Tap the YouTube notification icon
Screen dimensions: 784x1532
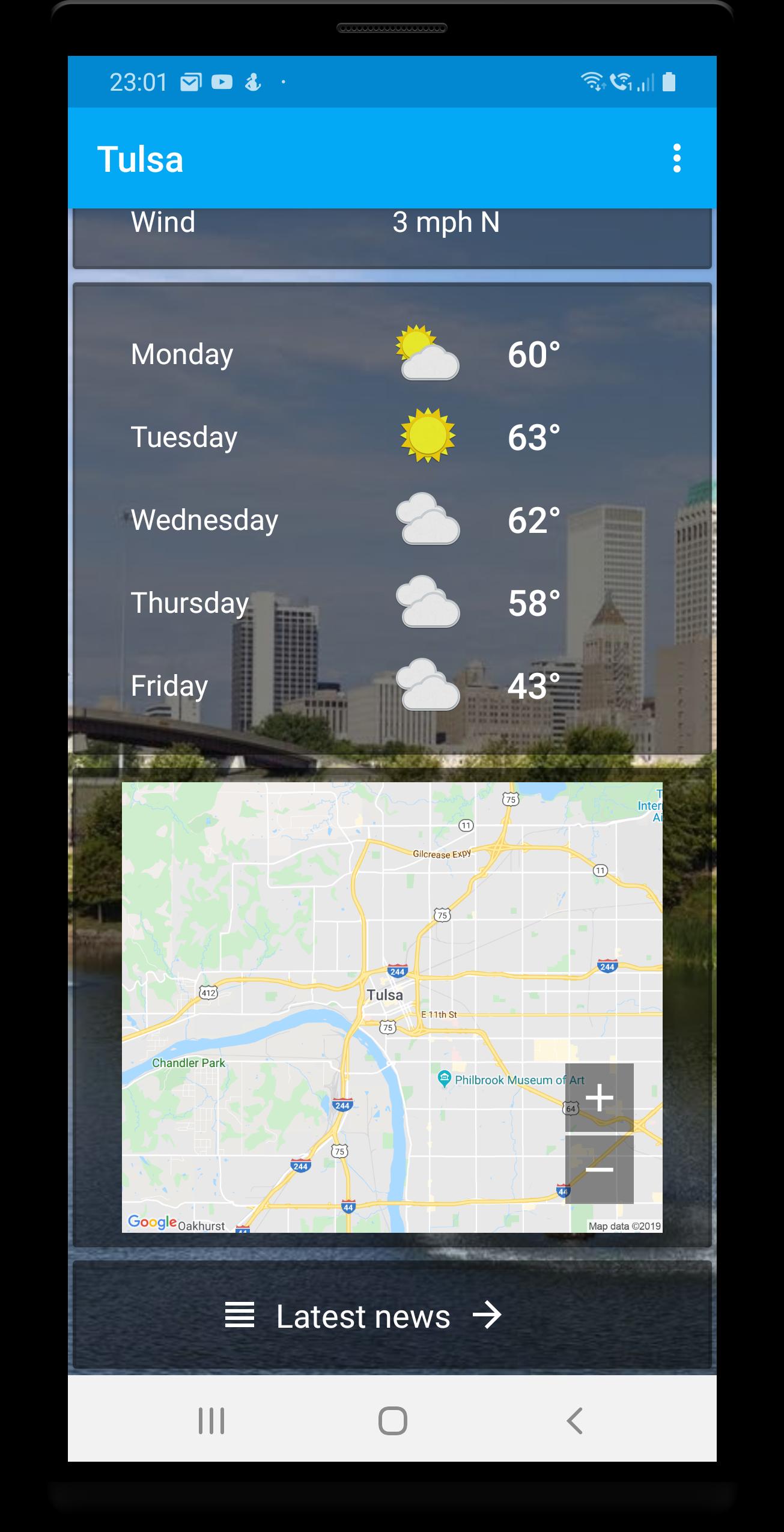pyautogui.click(x=222, y=81)
